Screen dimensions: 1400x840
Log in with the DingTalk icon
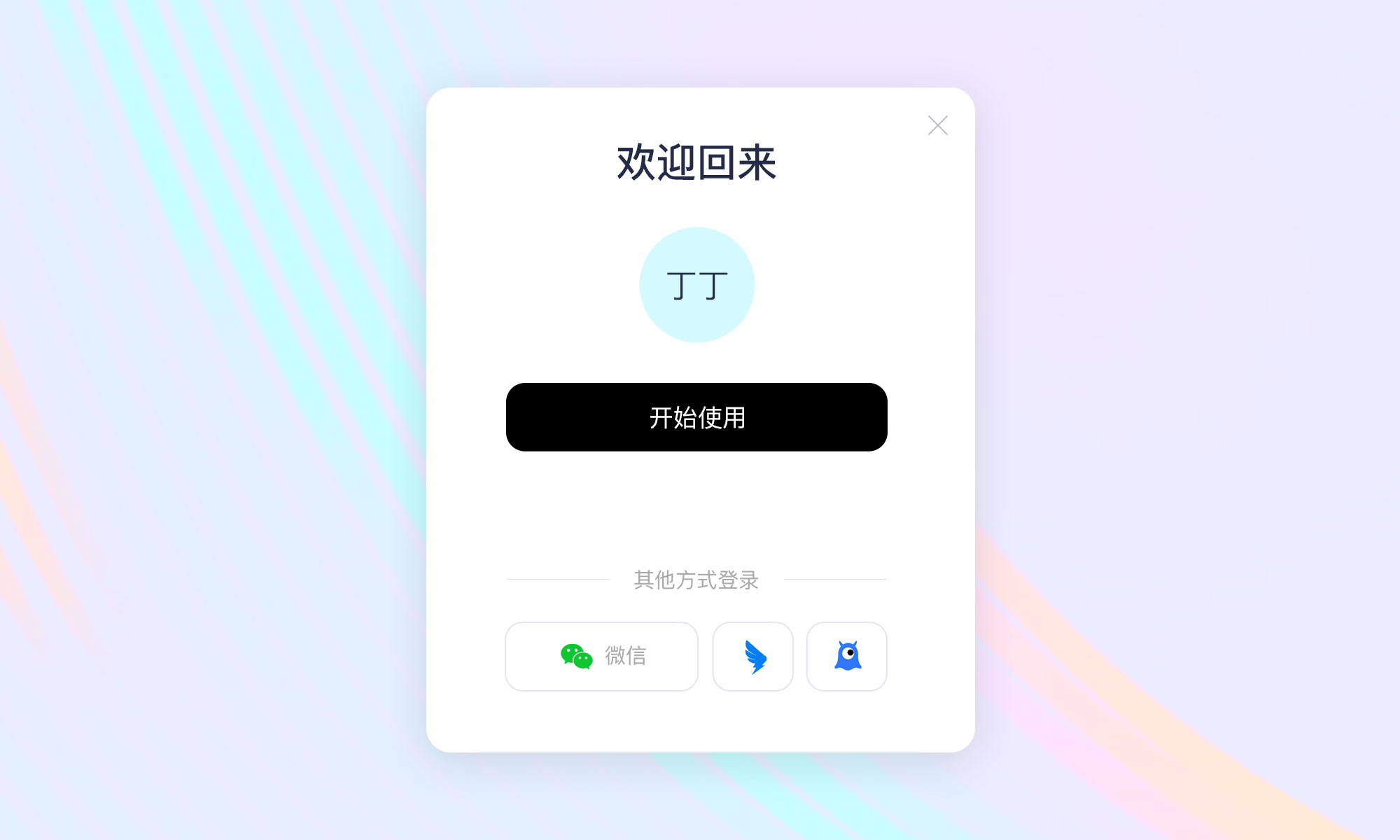[x=752, y=657]
